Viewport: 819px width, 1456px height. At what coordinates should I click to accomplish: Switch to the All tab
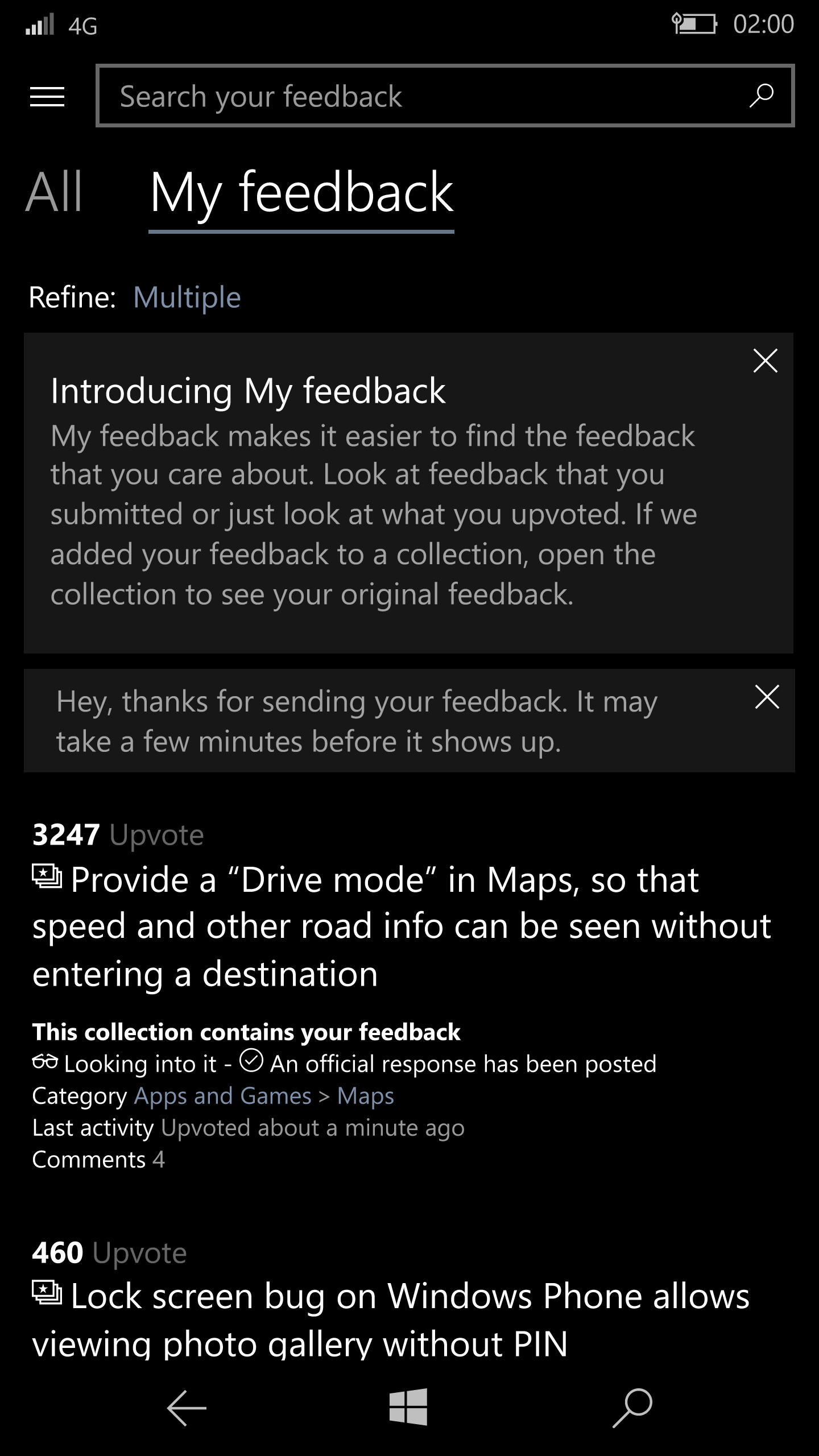click(54, 192)
